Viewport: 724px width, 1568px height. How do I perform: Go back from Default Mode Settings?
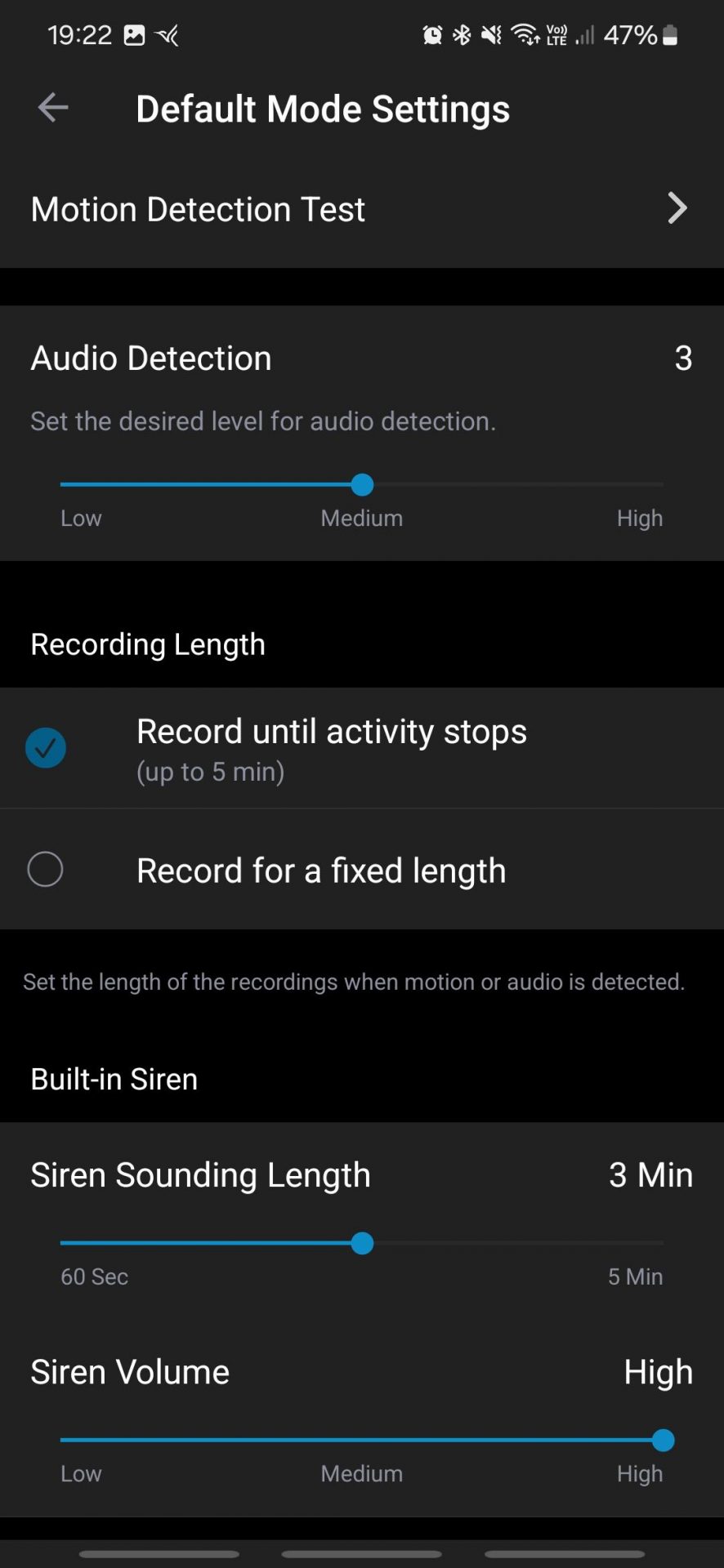point(53,108)
